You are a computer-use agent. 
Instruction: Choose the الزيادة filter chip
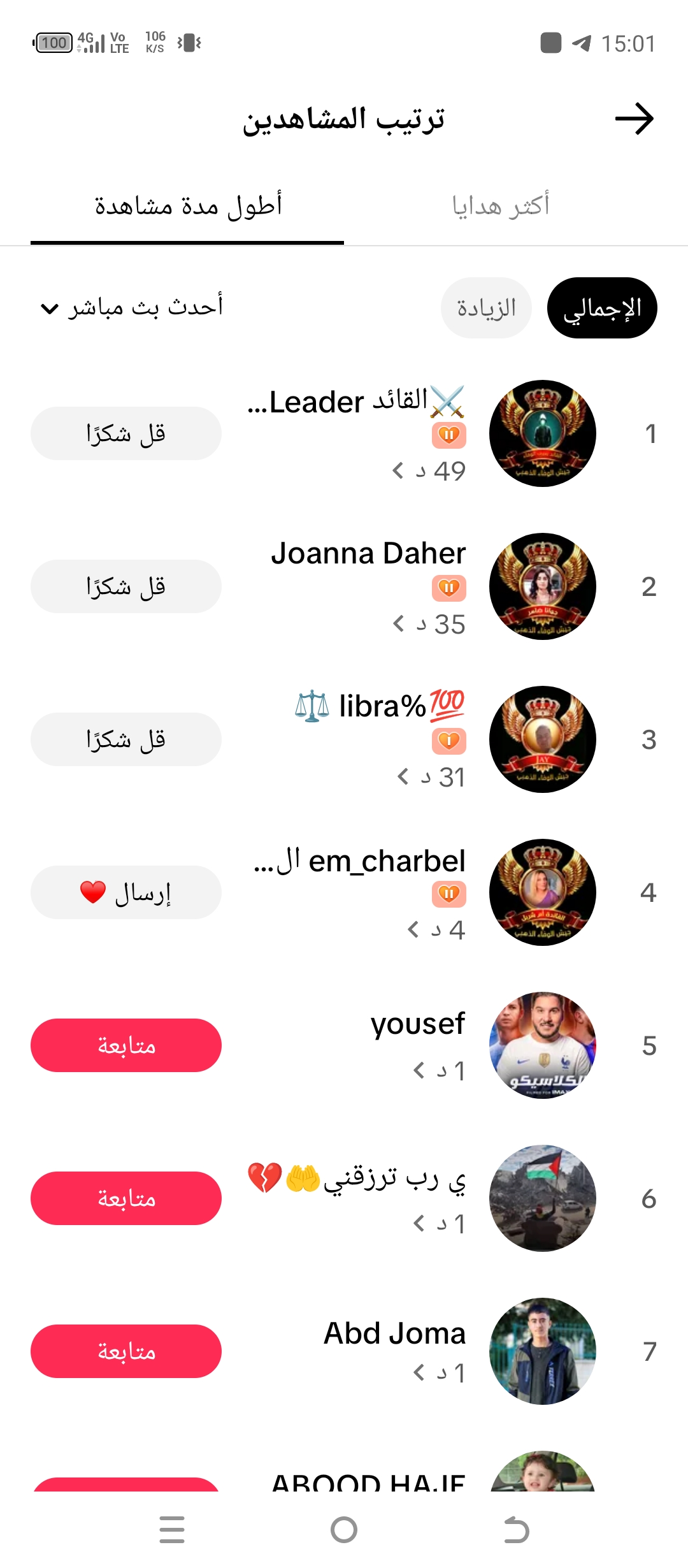486,308
